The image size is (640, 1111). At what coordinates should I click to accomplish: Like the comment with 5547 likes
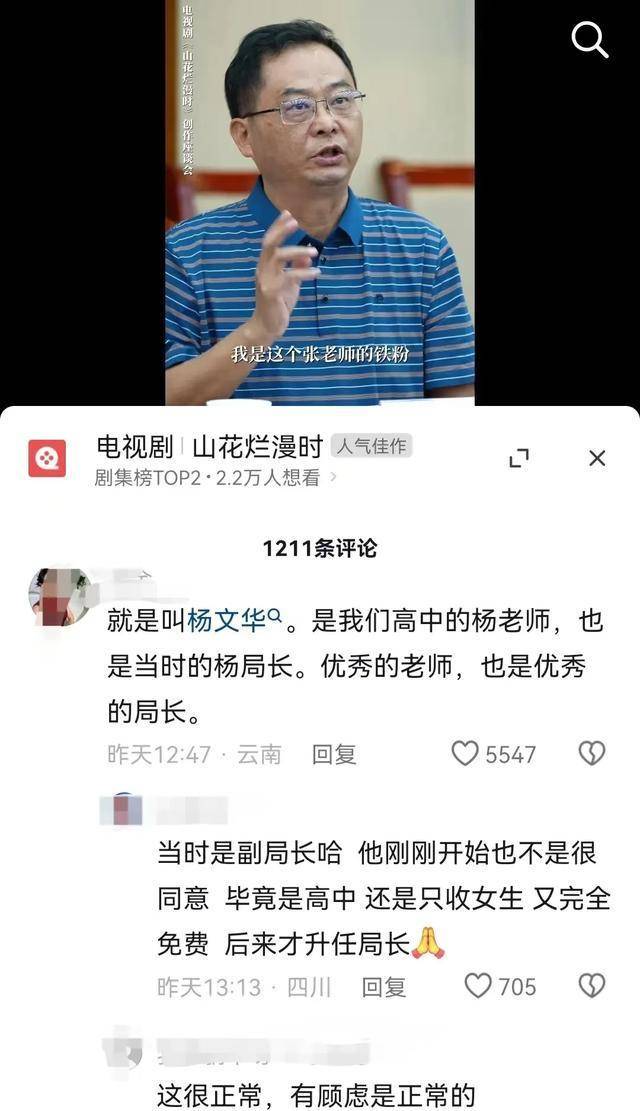(x=465, y=753)
